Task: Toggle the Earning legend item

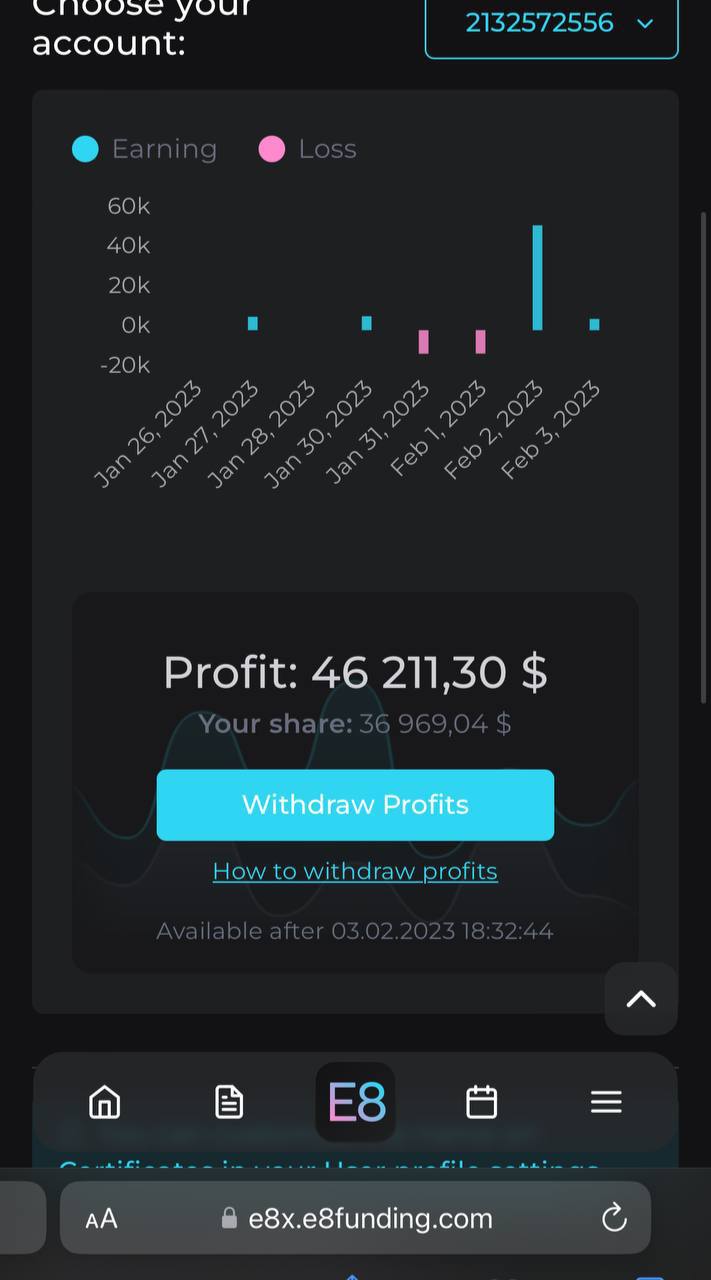Action: [x=145, y=149]
